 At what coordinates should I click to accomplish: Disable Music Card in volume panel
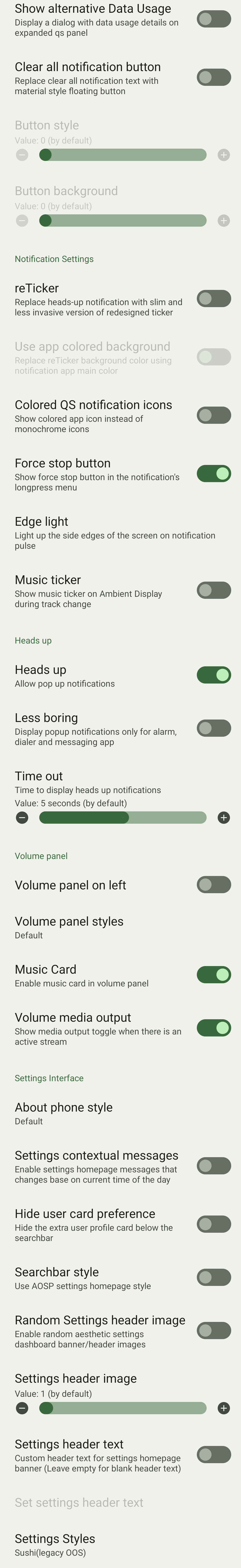coord(214,975)
